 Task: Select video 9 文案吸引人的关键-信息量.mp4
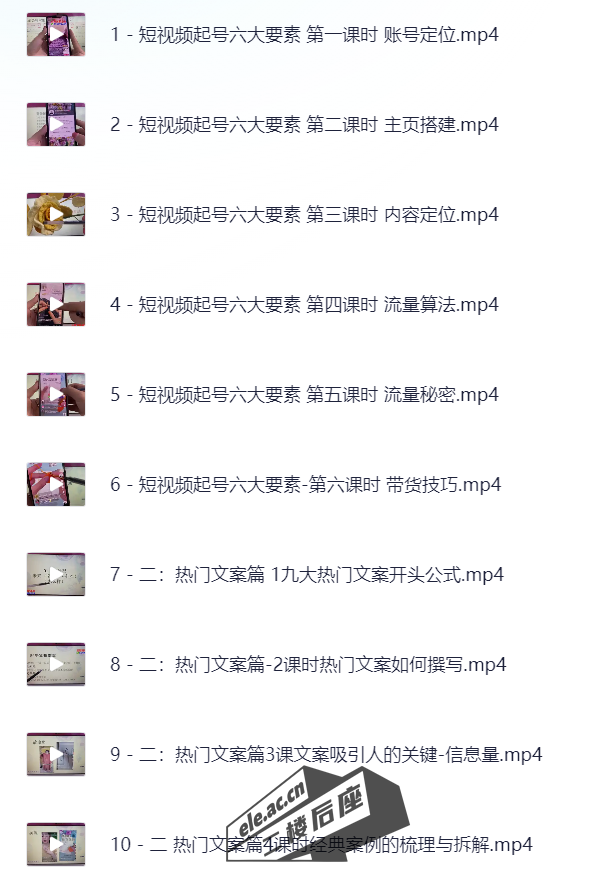point(326,755)
